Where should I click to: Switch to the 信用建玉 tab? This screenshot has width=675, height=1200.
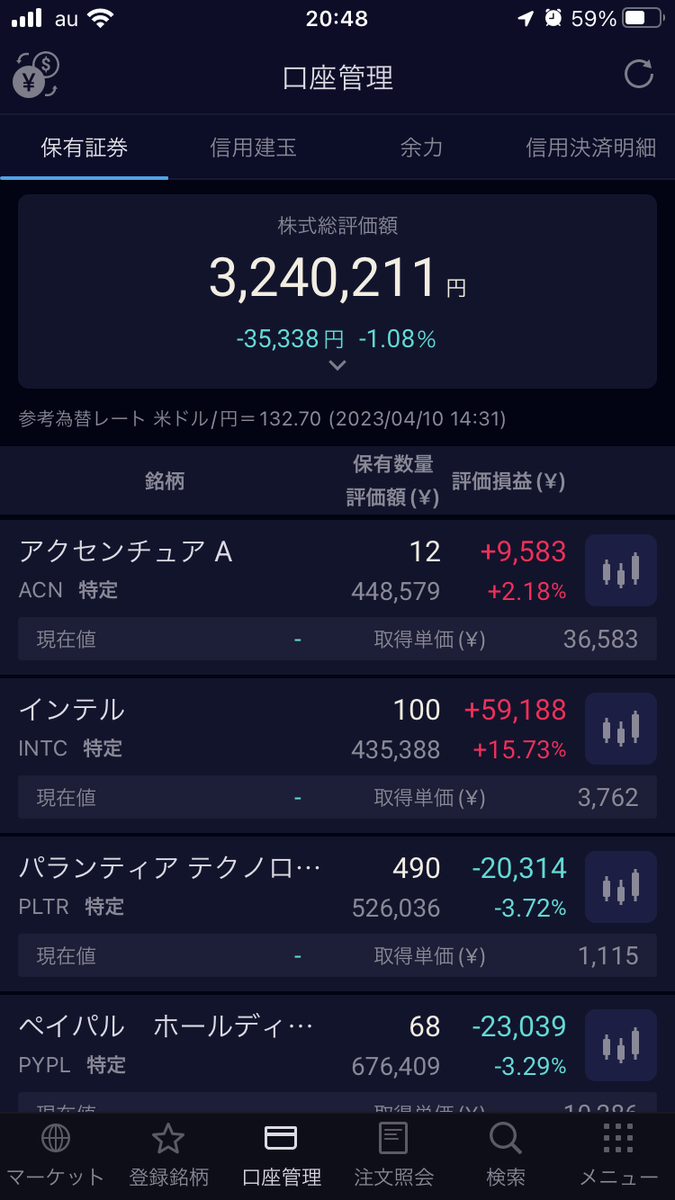(x=253, y=148)
